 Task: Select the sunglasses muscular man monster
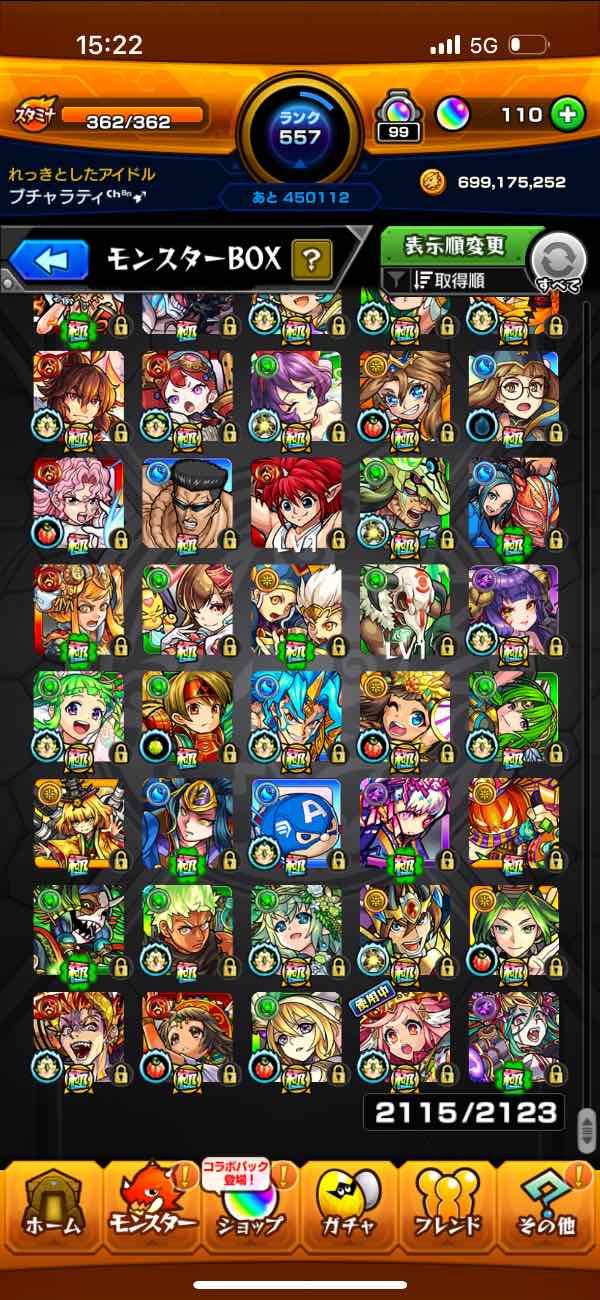point(187,500)
